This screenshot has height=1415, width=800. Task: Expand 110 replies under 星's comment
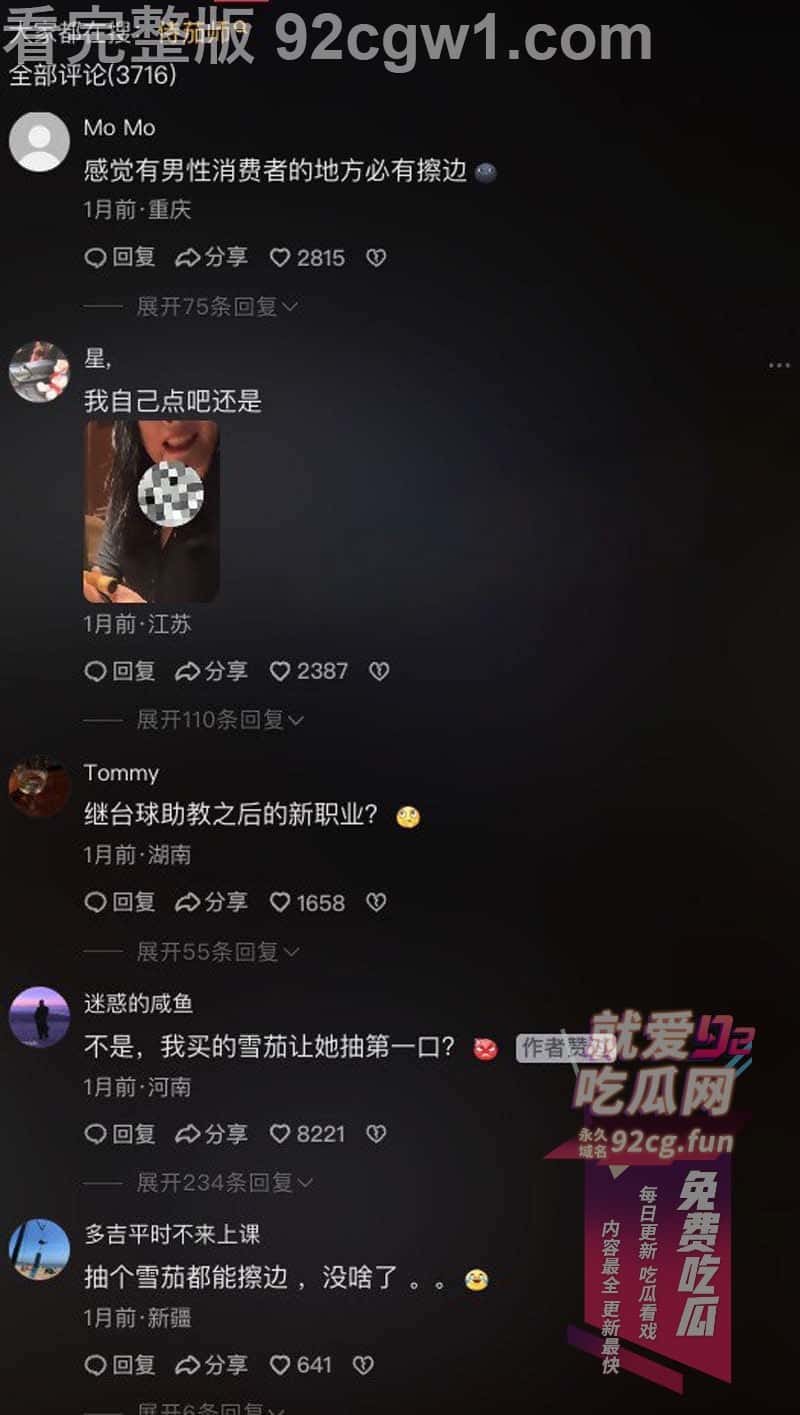(219, 719)
